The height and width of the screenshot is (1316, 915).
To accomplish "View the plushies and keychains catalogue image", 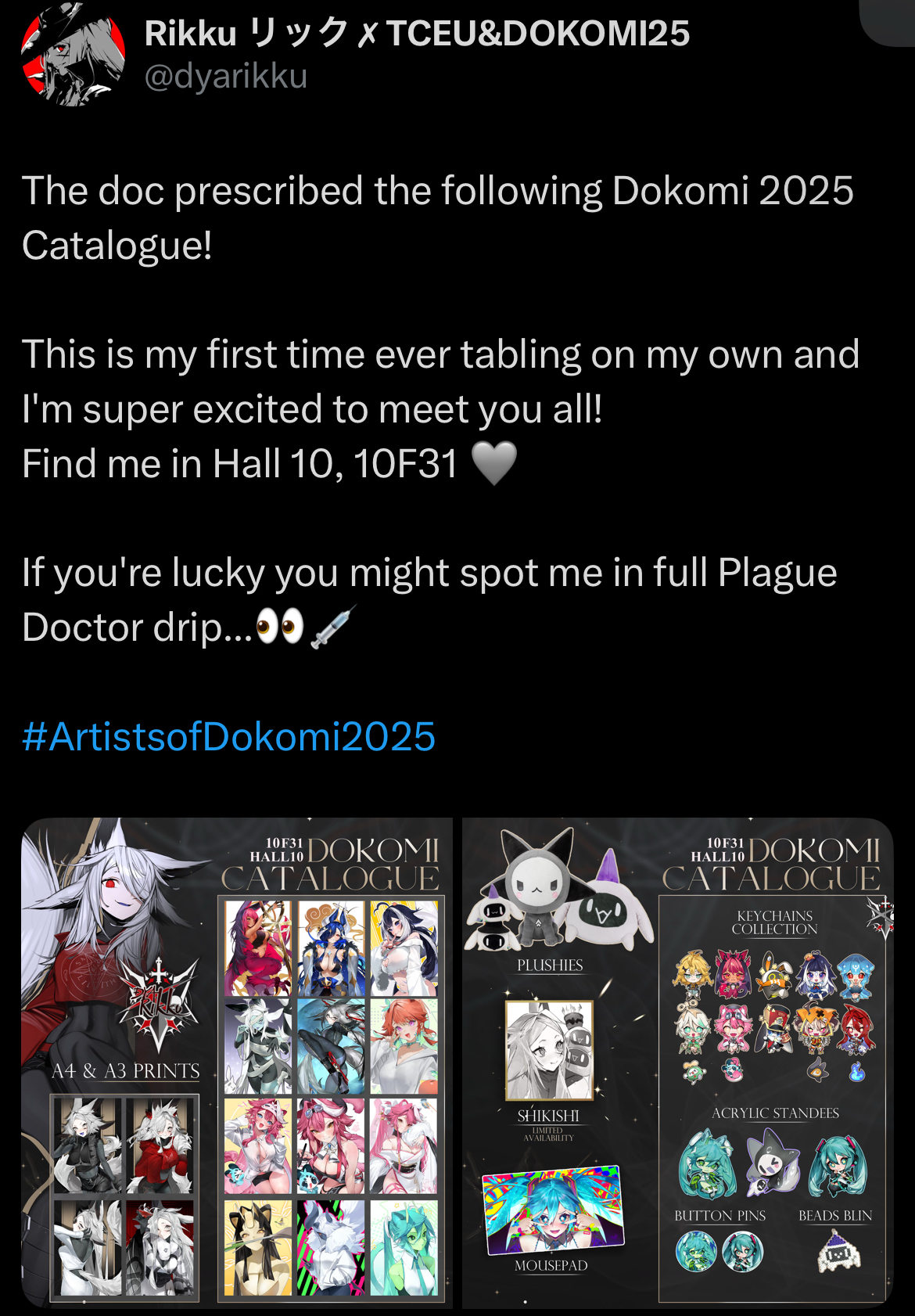I will point(677,1062).
